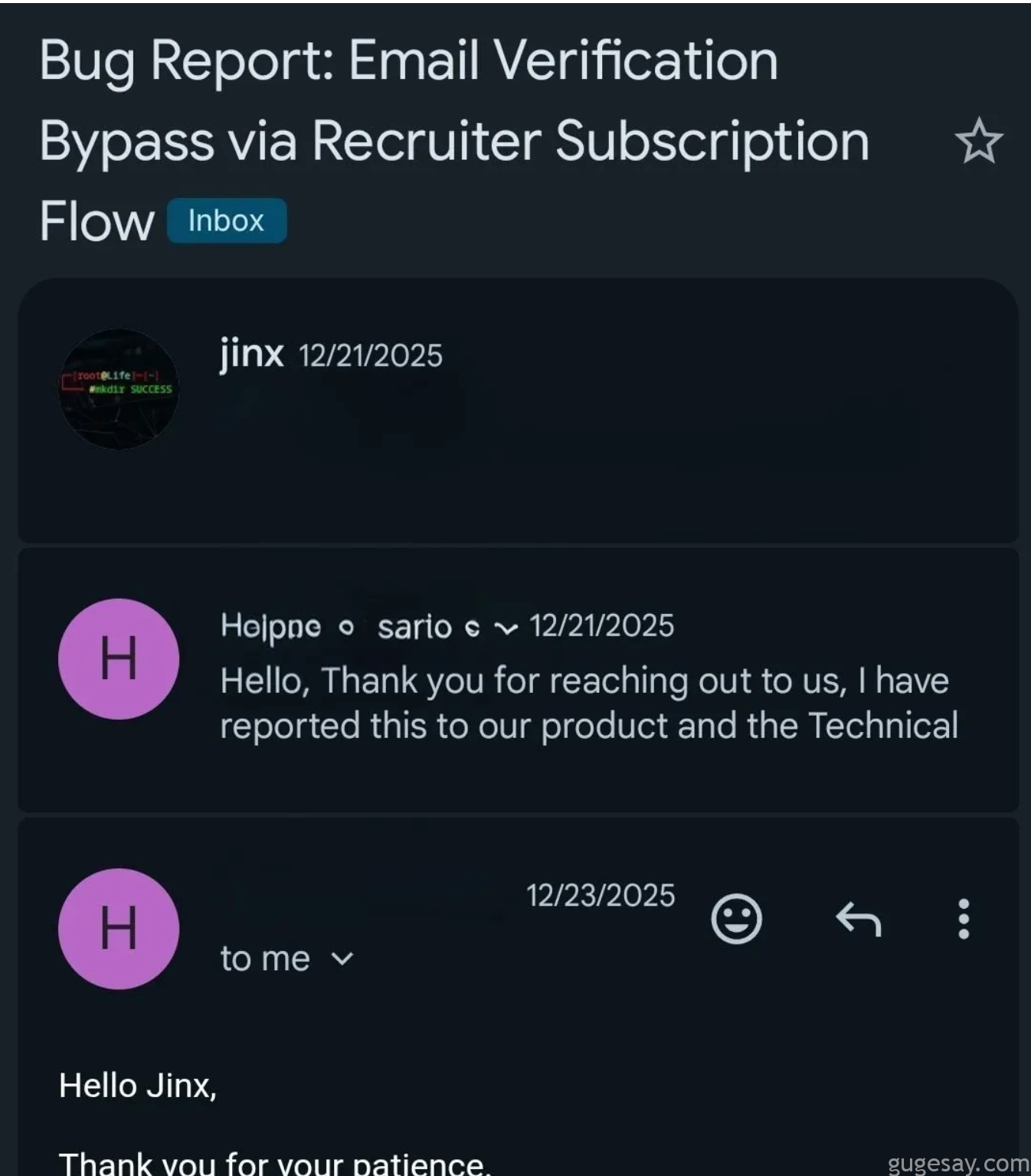Add an emoji reaction to the 12/23/2025 message

click(x=736, y=918)
